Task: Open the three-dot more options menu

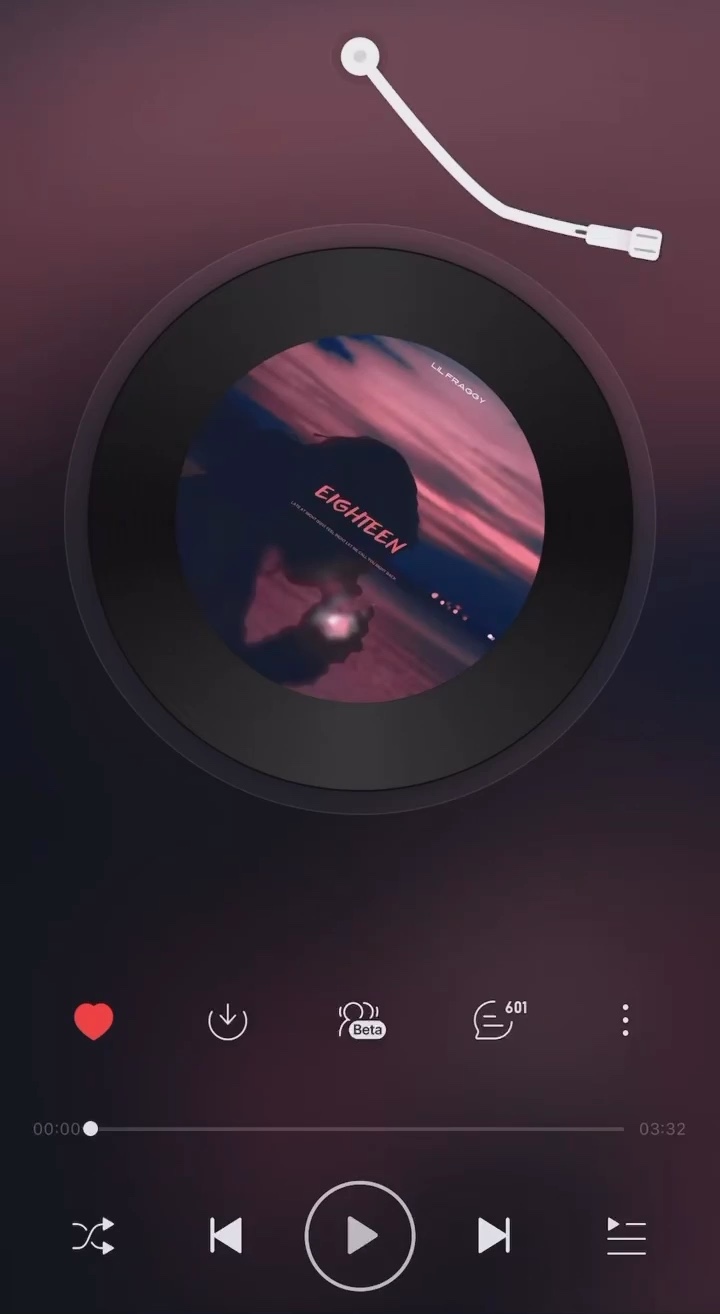Action: click(x=625, y=1021)
